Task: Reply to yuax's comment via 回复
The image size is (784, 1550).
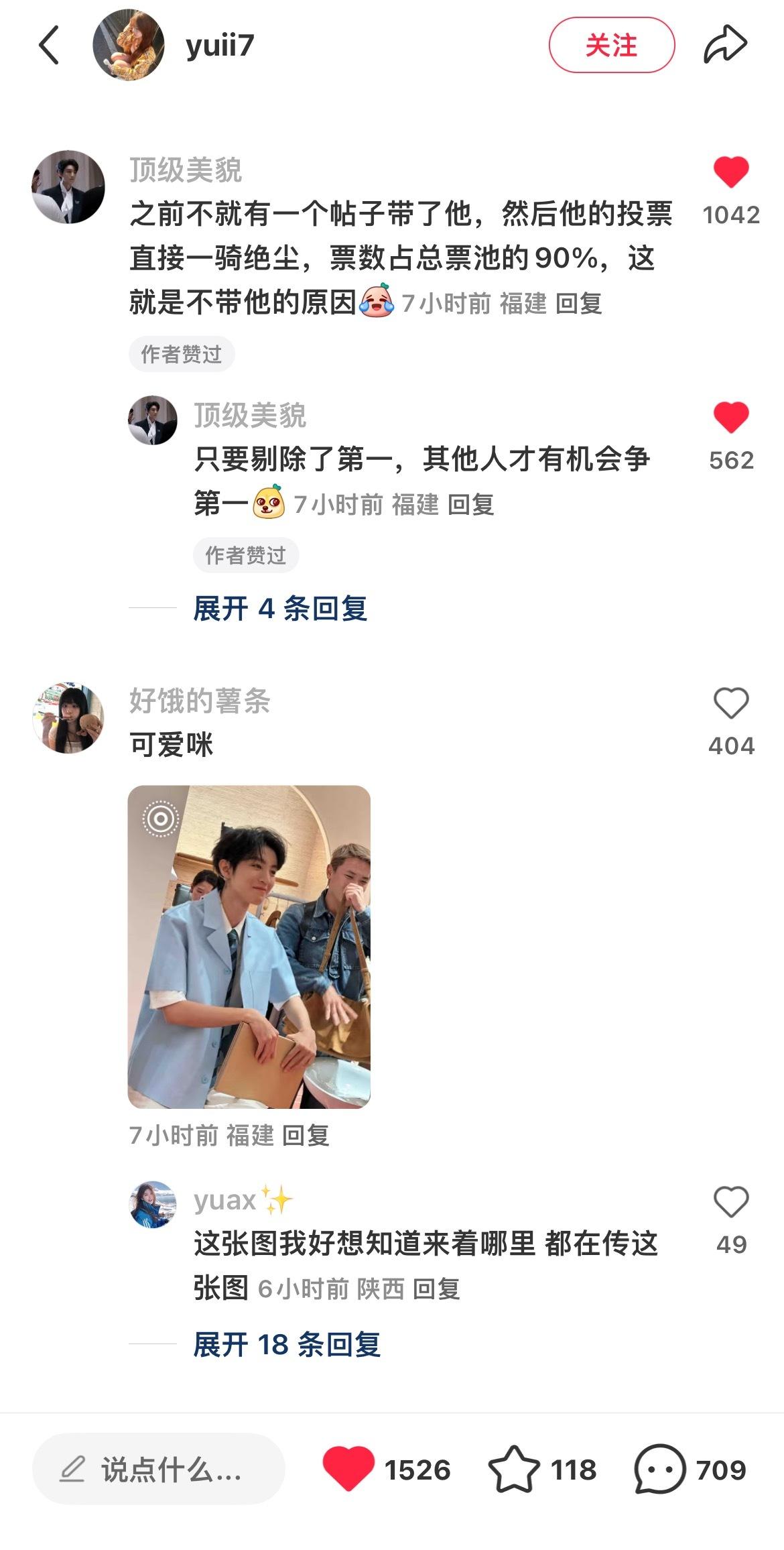Action: (x=436, y=1289)
